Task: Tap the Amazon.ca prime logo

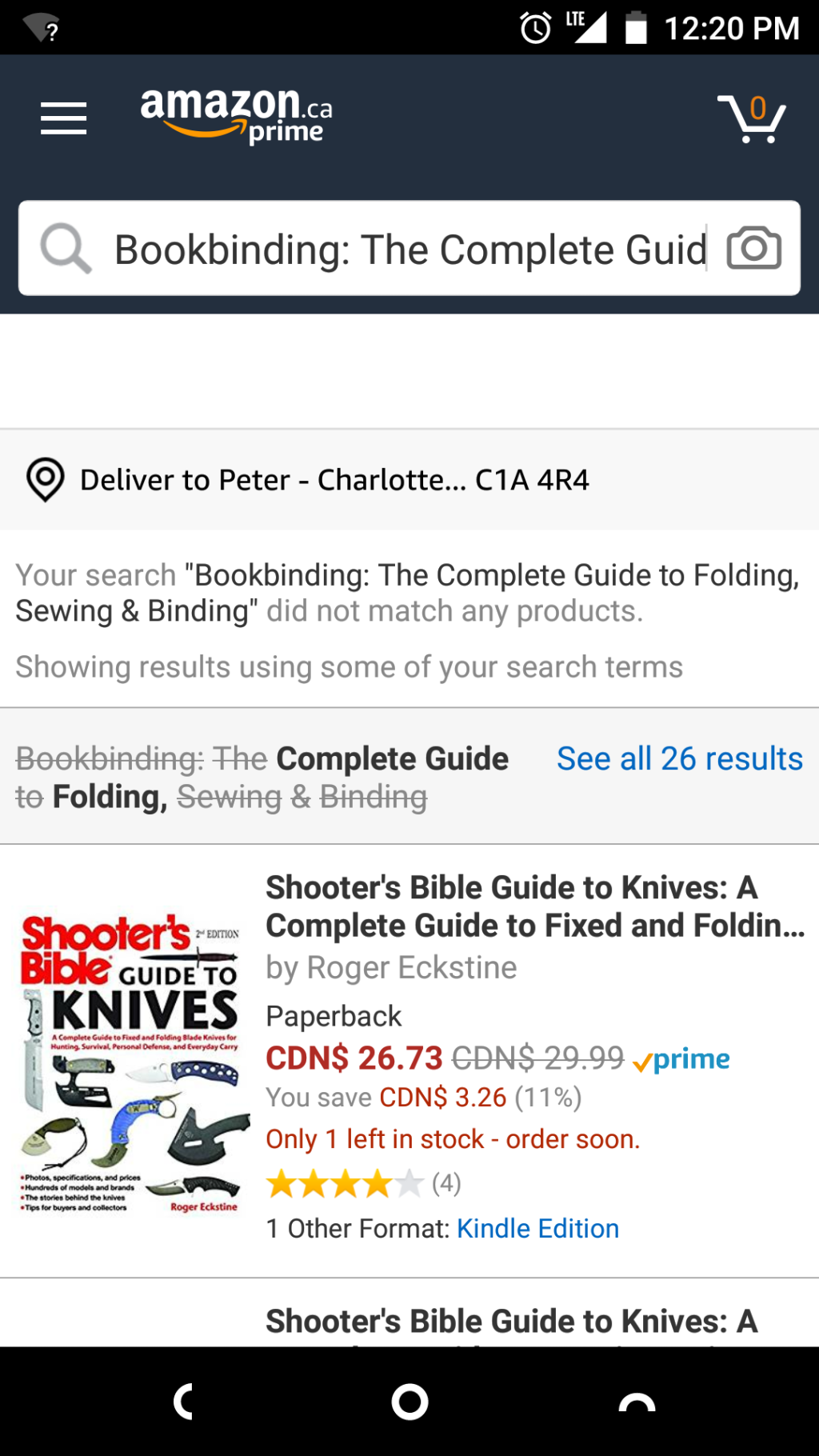Action: (x=236, y=116)
